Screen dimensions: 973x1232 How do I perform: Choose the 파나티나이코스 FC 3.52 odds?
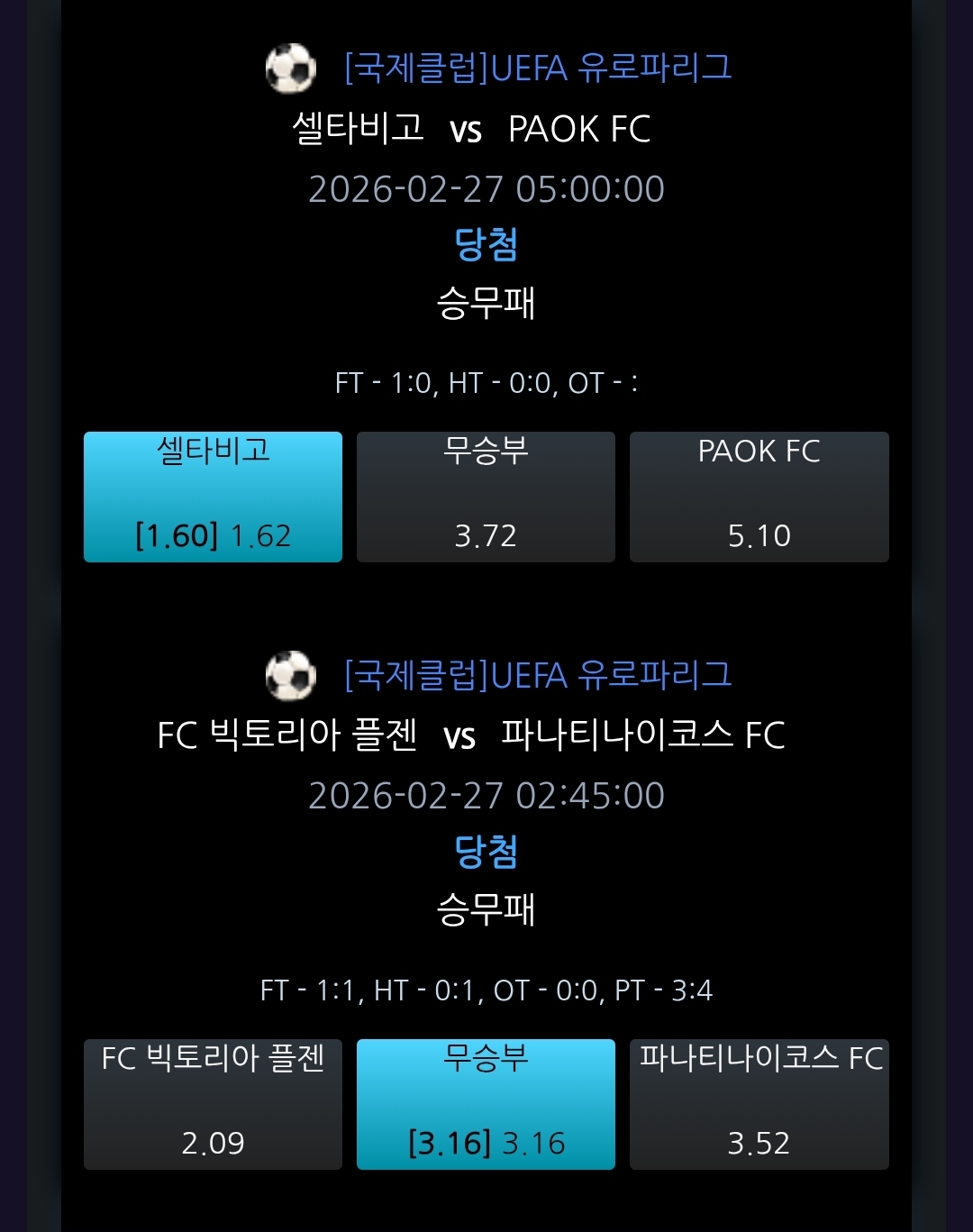click(759, 1104)
